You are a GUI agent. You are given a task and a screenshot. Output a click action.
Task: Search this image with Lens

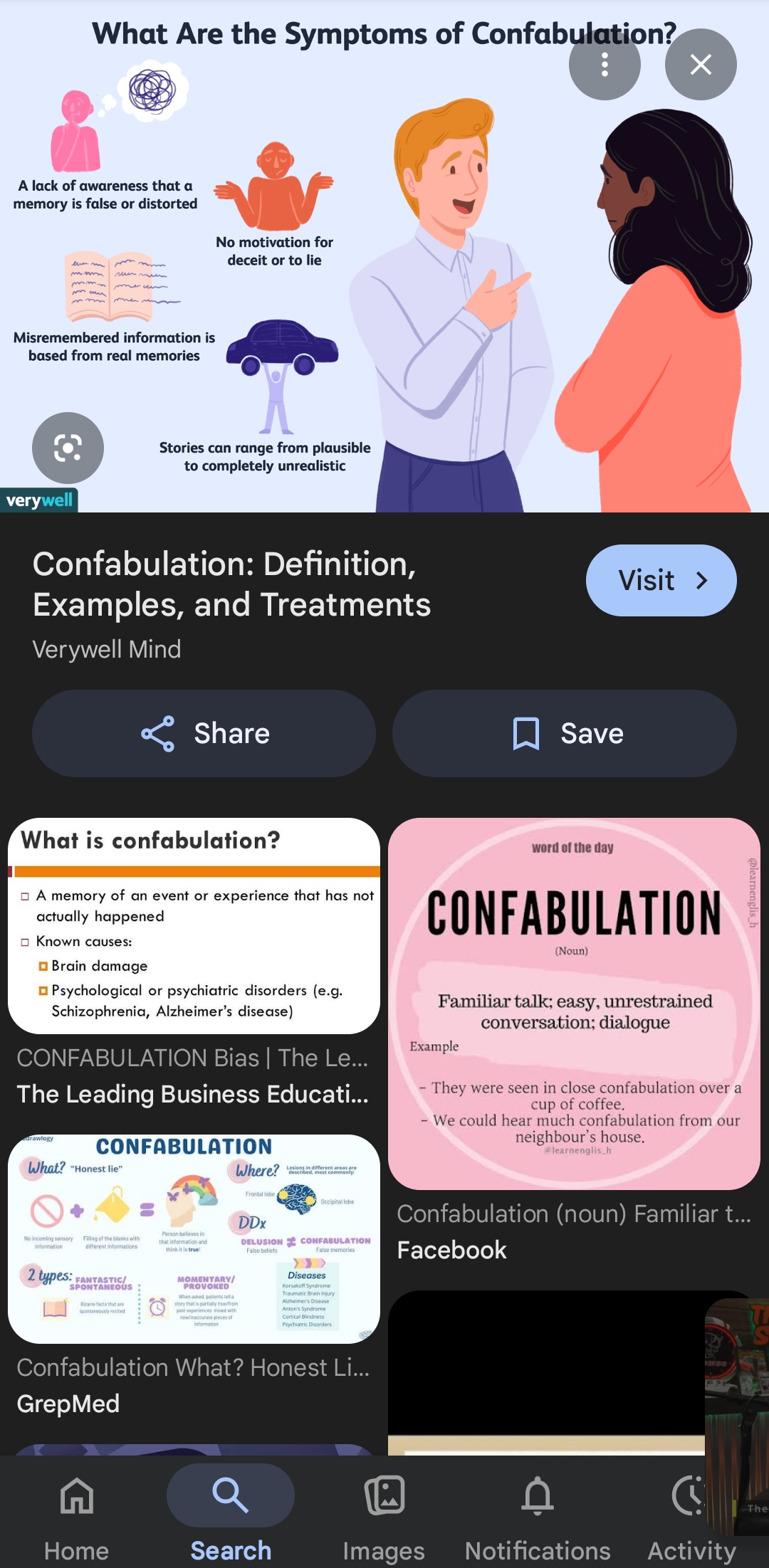[68, 448]
